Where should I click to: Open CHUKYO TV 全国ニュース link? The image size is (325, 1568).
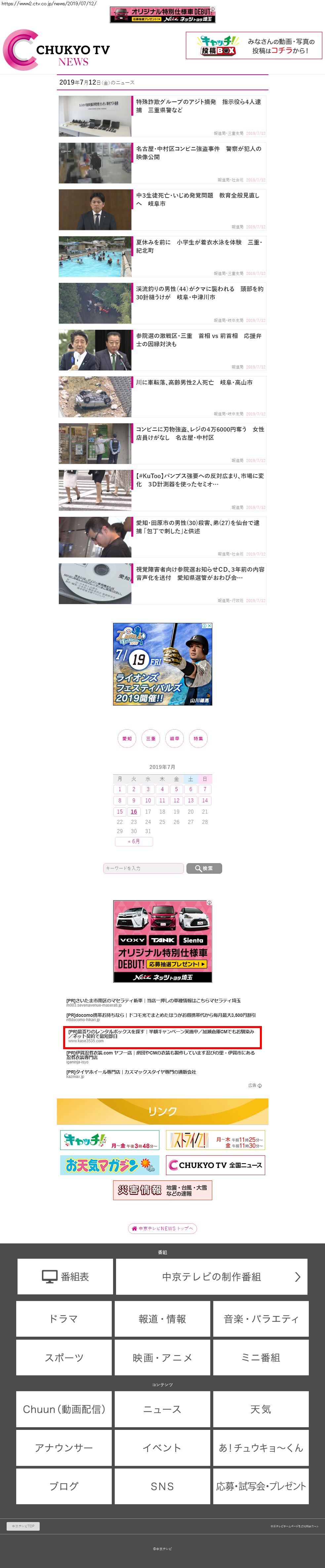point(216,1165)
